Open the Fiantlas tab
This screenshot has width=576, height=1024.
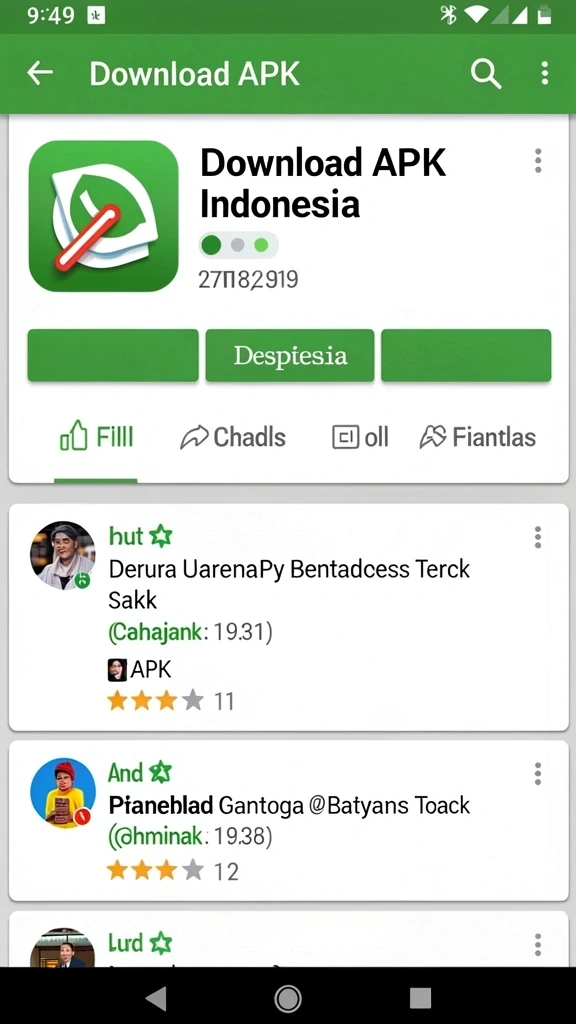477,438
